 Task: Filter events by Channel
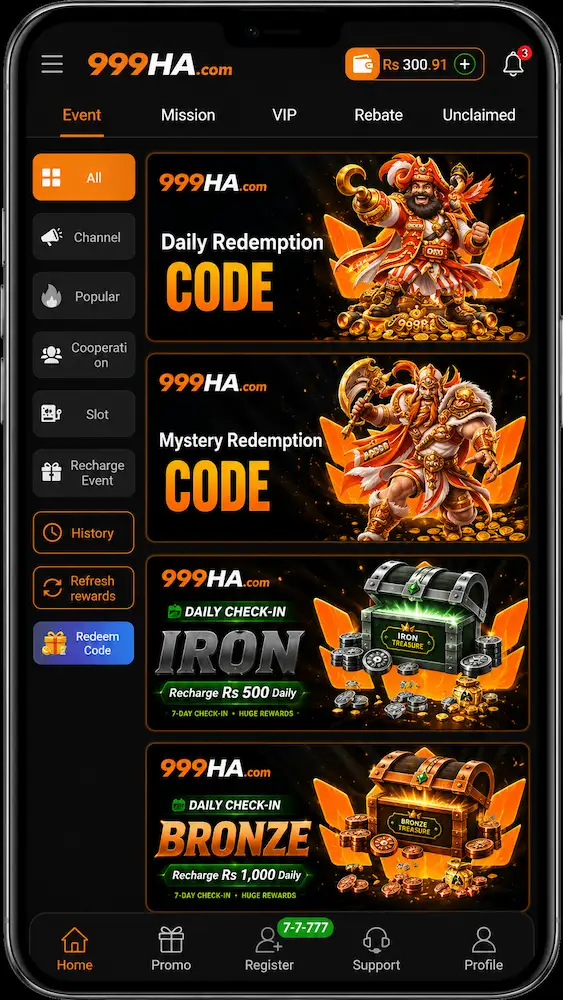84,237
